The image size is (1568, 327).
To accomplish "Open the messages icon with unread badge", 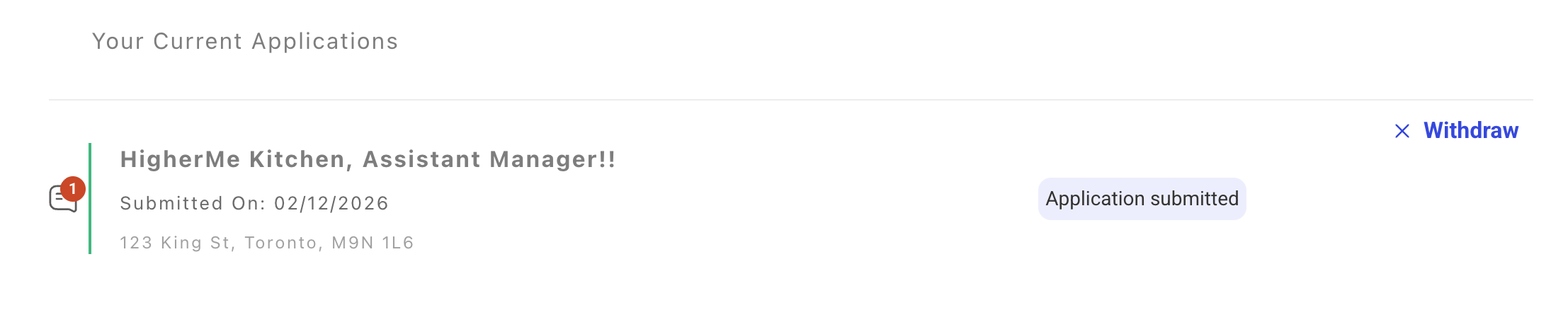I will click(x=64, y=198).
